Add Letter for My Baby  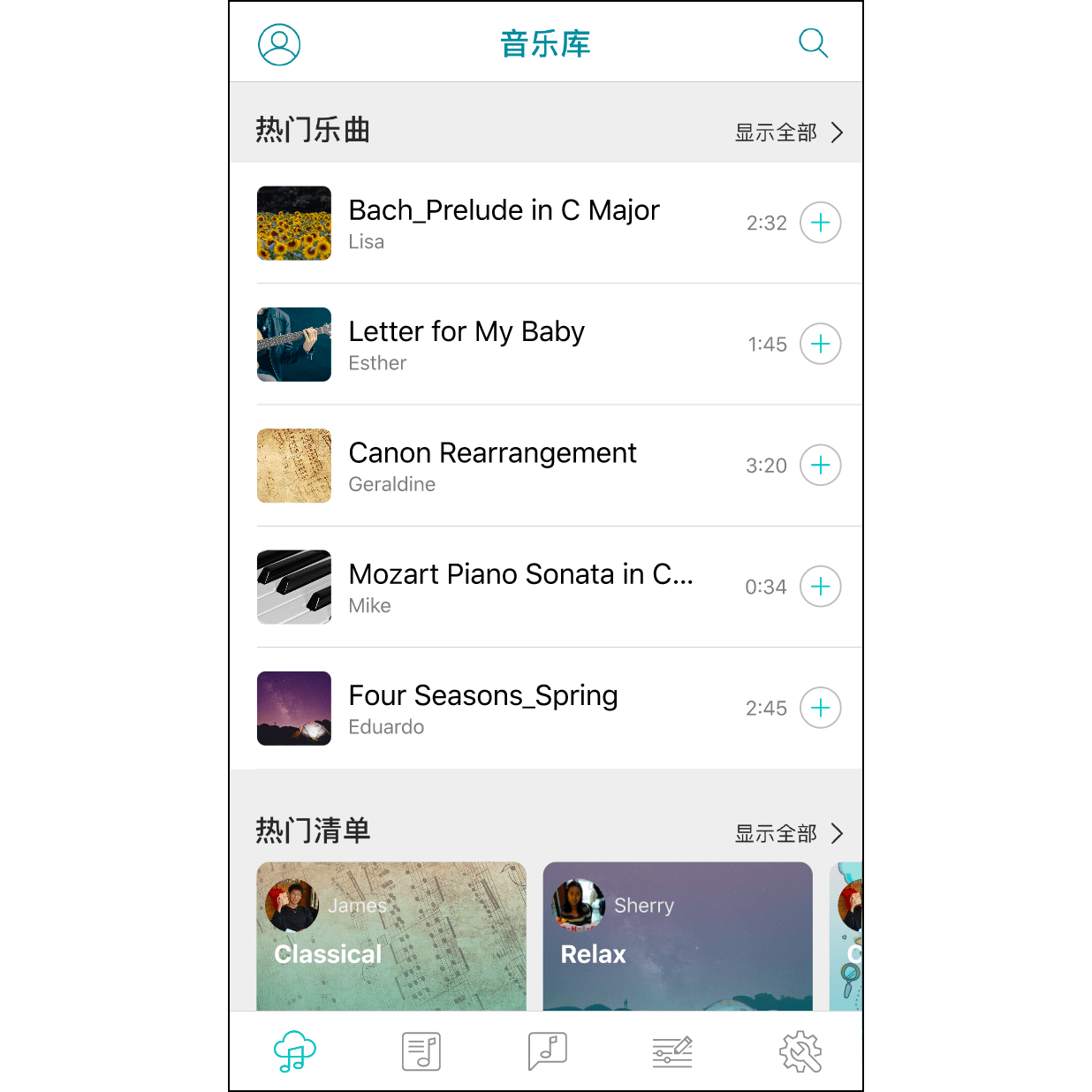point(820,344)
